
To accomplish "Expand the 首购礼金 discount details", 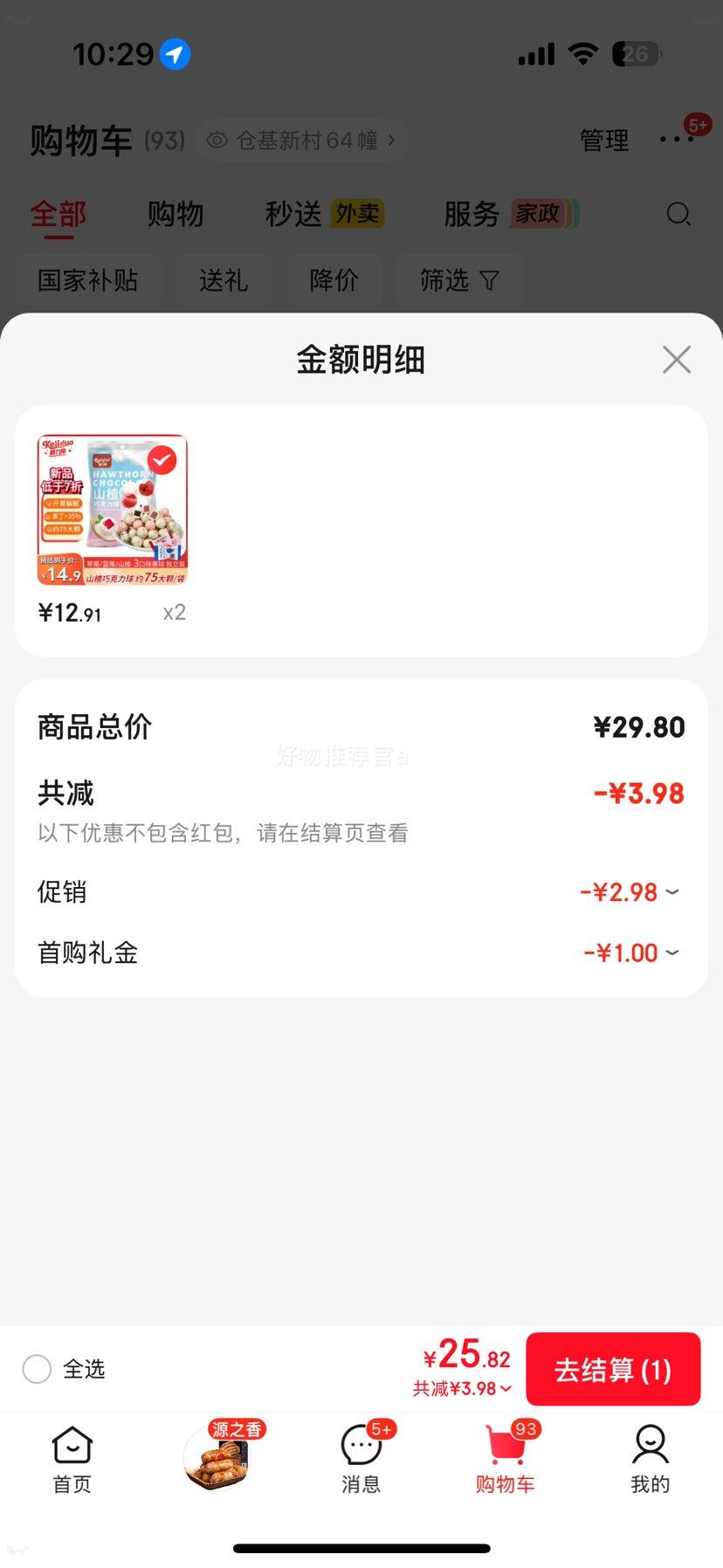I will pos(631,952).
